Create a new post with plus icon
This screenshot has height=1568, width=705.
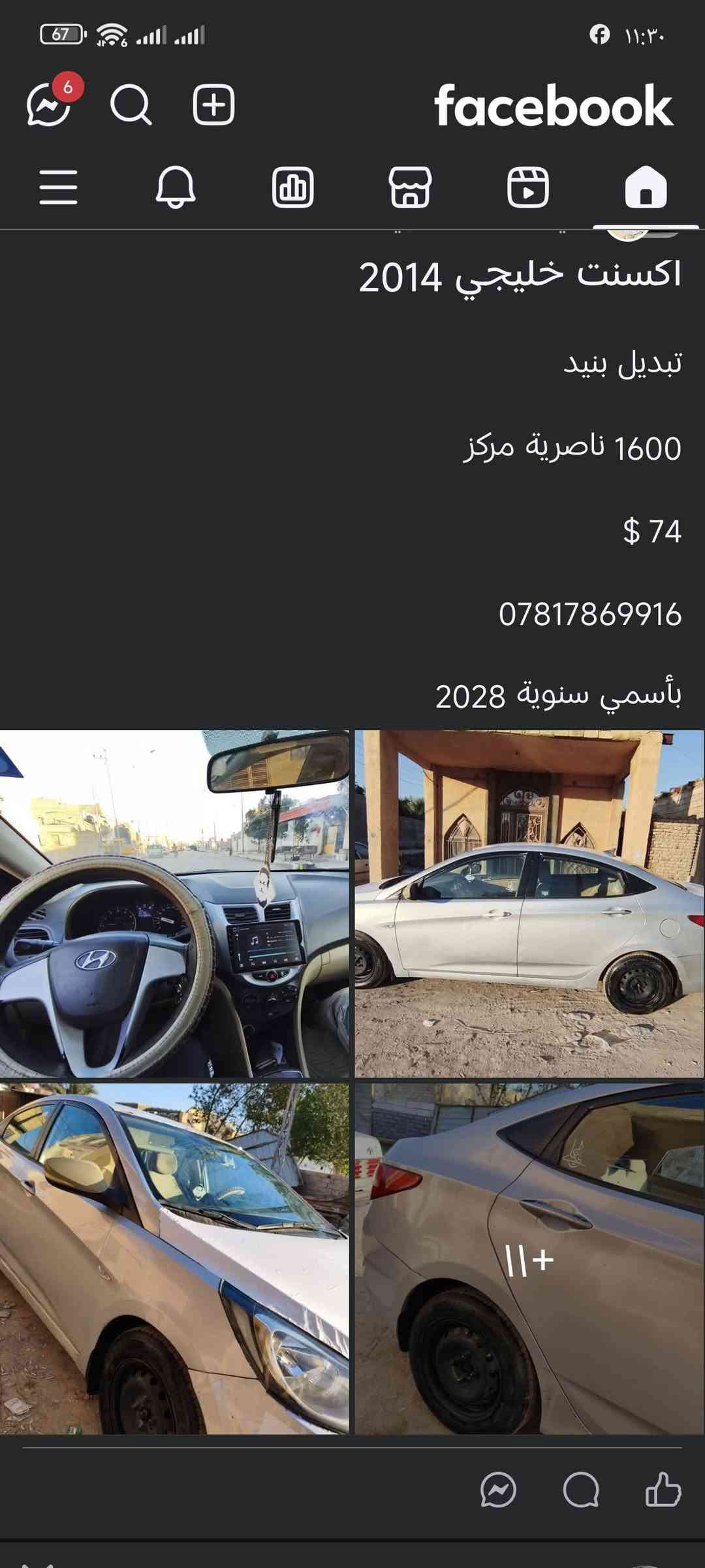(213, 104)
